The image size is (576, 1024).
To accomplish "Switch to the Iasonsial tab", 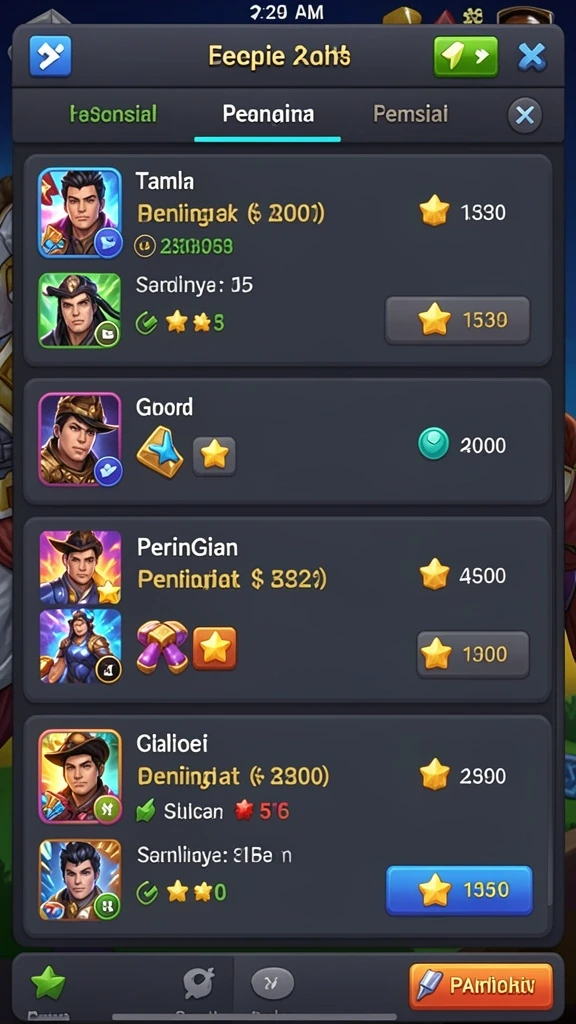I will [x=113, y=114].
